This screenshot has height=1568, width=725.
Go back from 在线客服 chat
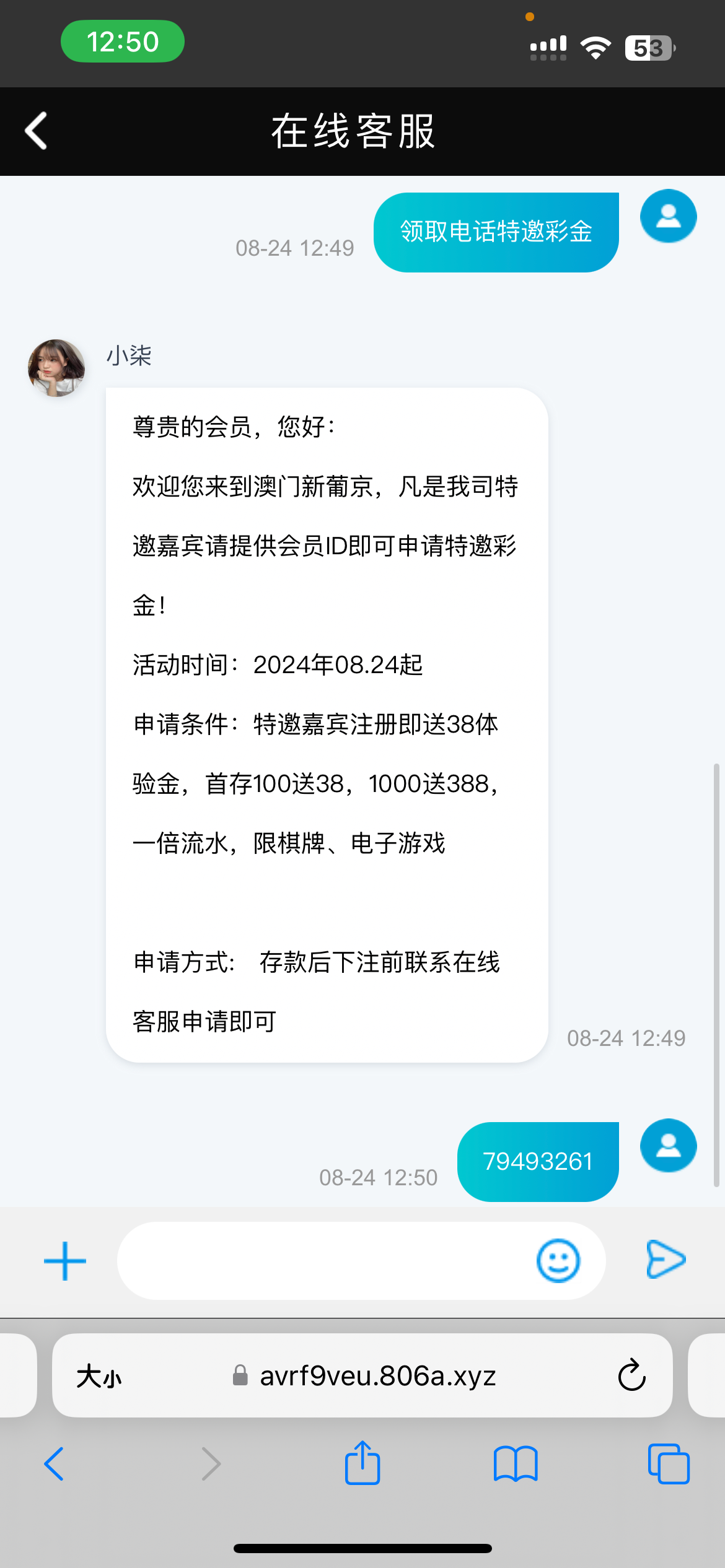[36, 131]
